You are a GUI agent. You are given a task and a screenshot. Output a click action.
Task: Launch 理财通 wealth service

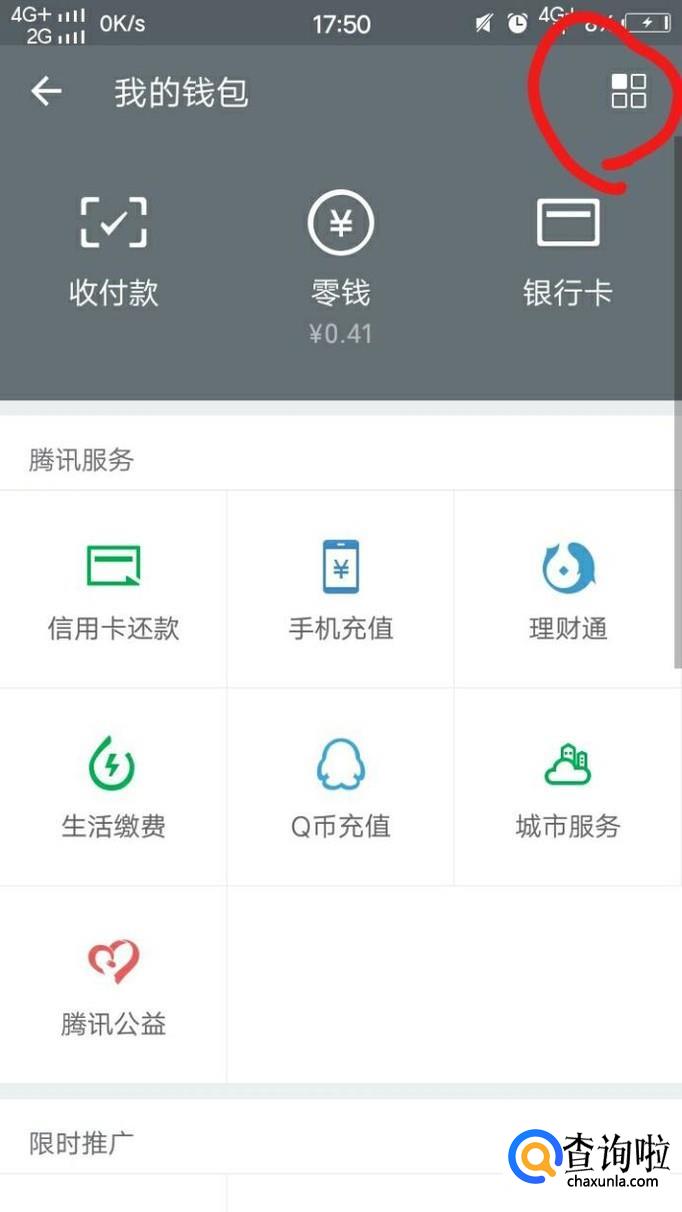tap(567, 590)
